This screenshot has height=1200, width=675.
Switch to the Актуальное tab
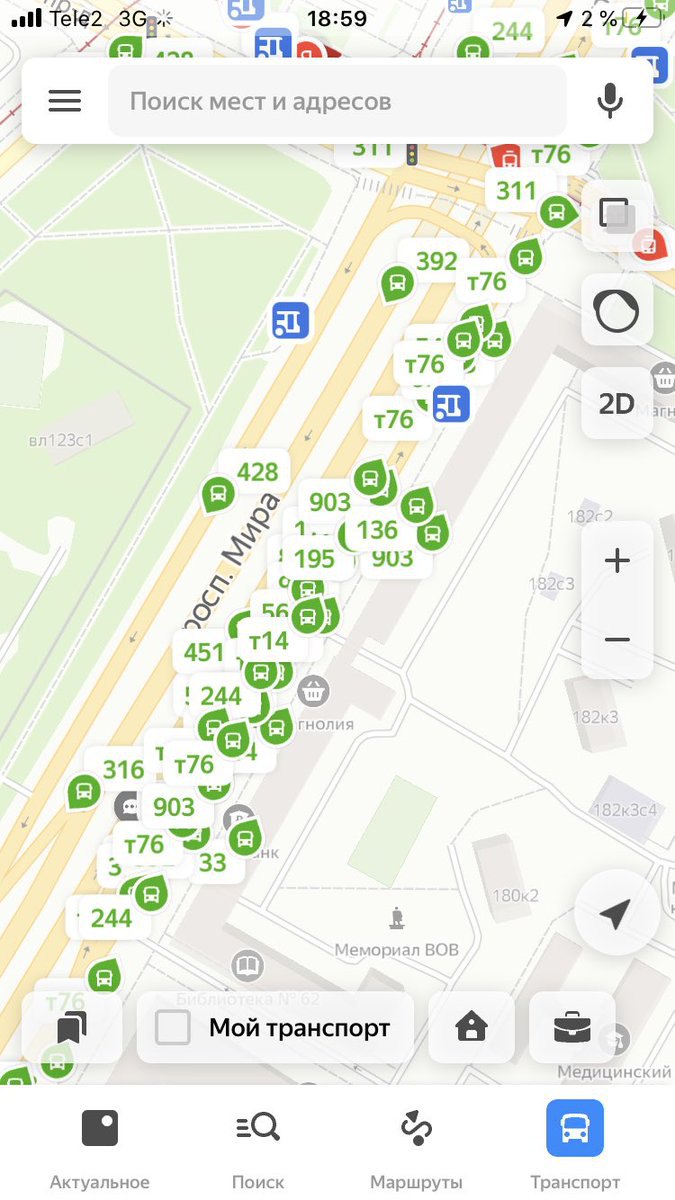pos(100,1145)
